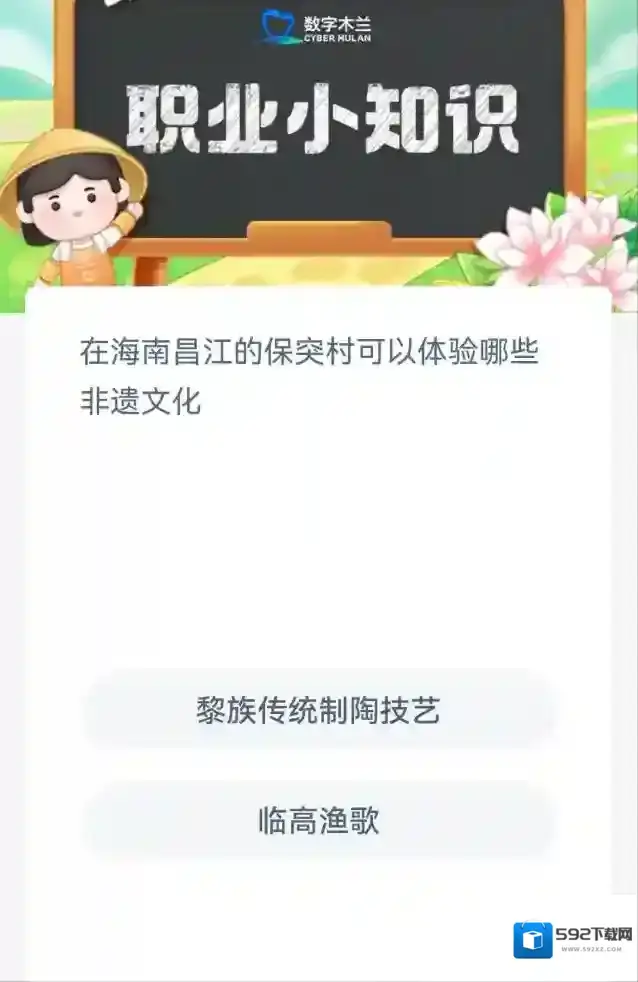Choose the answer 临高渔歌
The image size is (638, 982).
coord(318,822)
